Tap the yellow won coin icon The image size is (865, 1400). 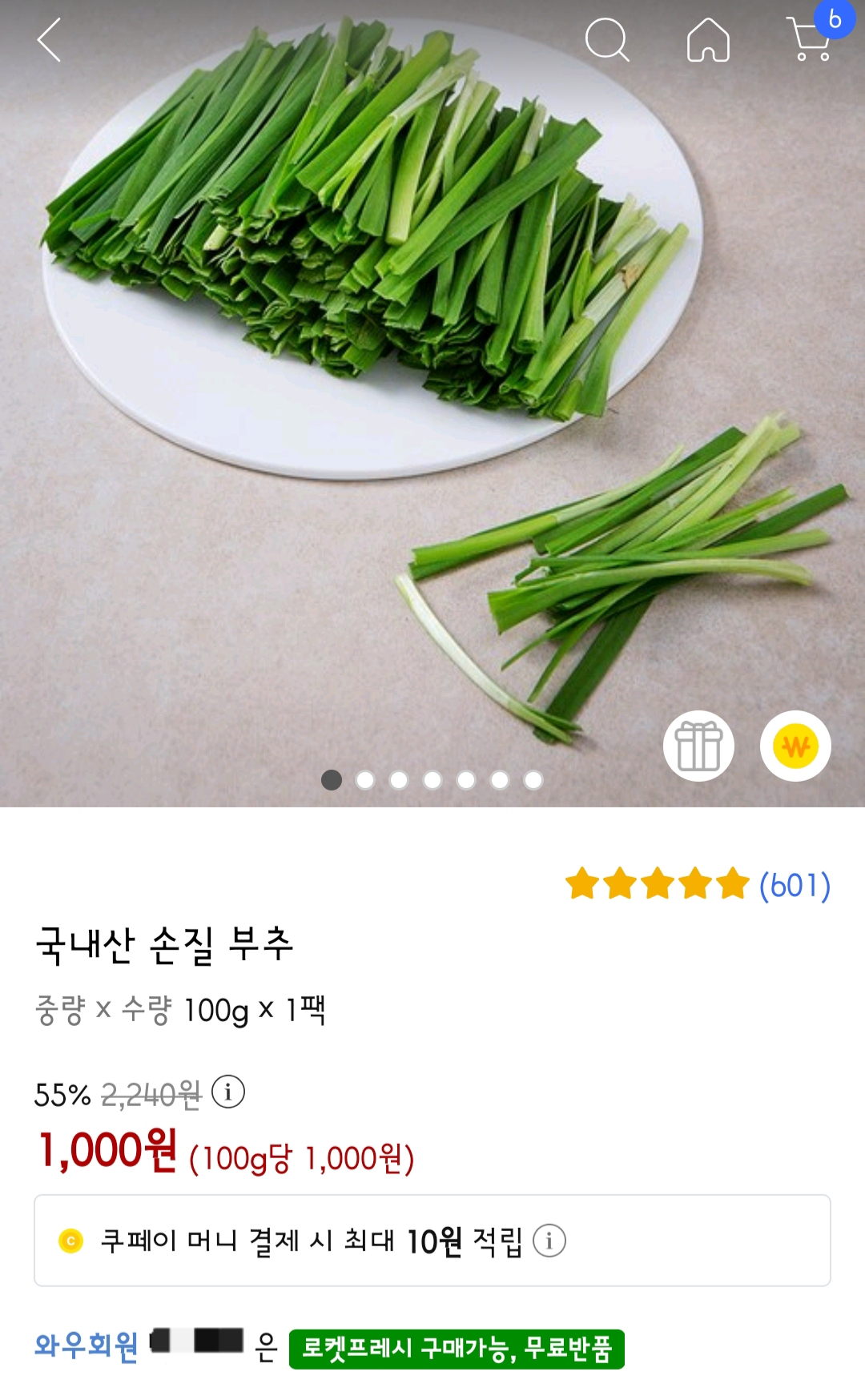tap(795, 746)
